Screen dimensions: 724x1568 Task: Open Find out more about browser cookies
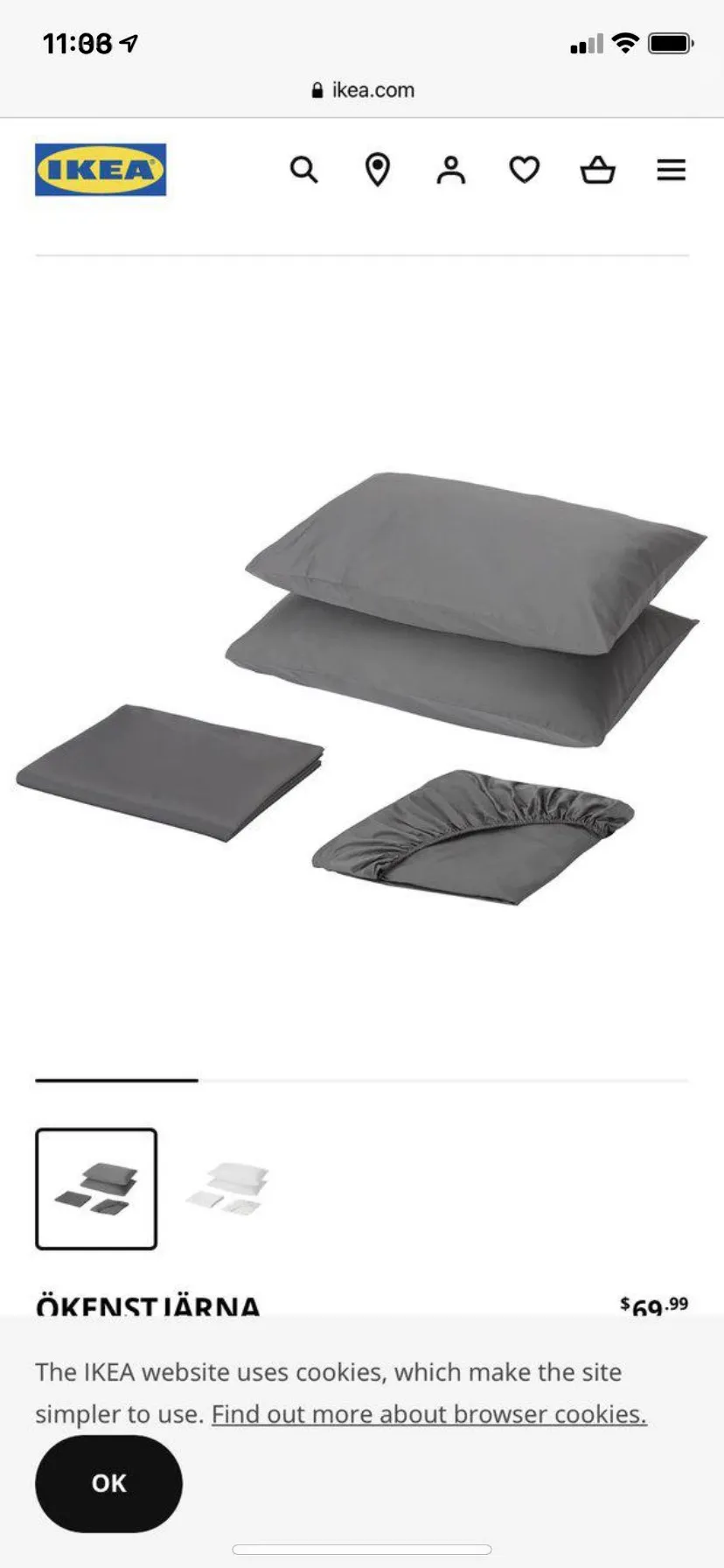(x=428, y=1414)
